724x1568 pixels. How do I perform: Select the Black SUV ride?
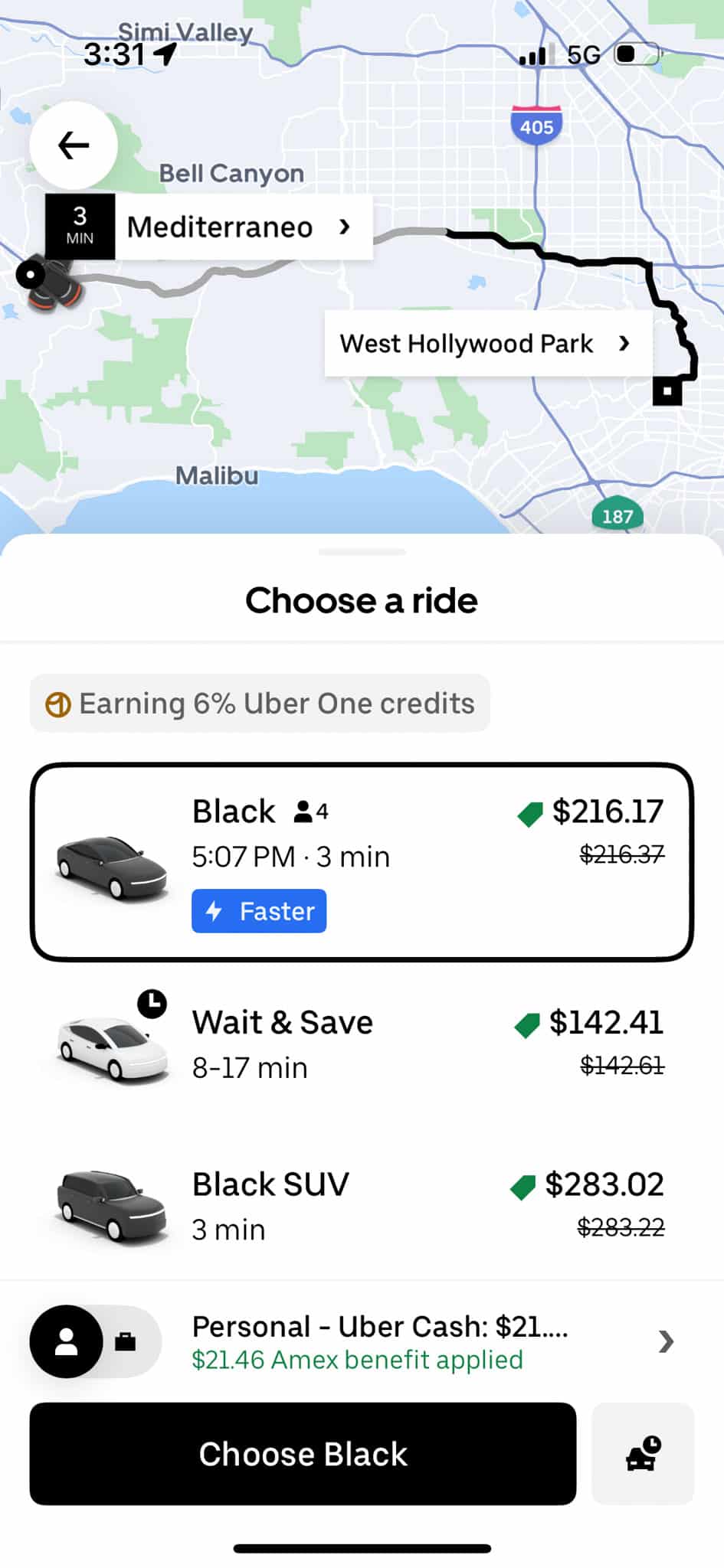point(362,1205)
